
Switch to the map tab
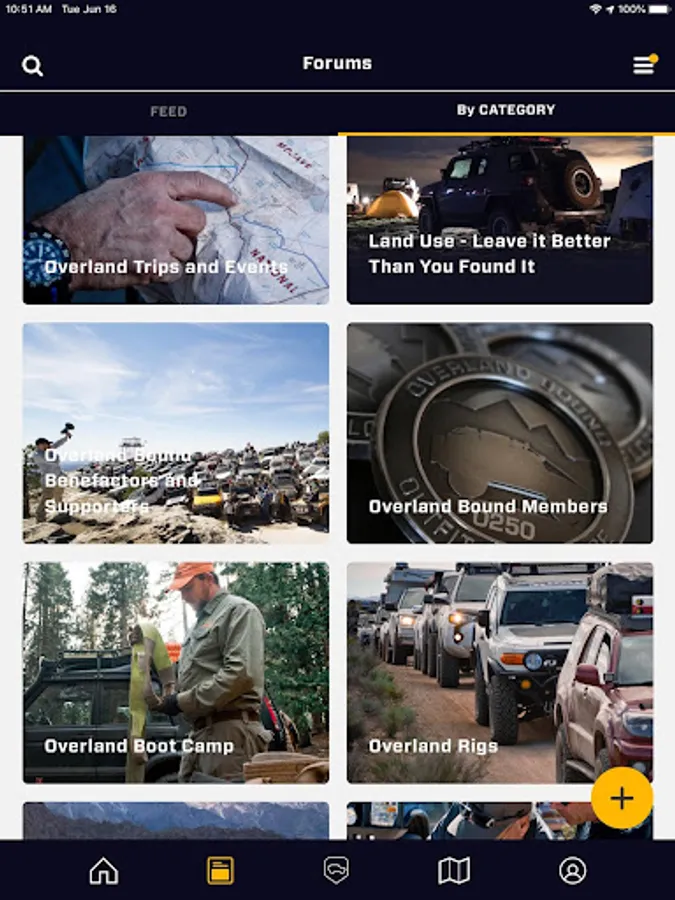[454, 871]
